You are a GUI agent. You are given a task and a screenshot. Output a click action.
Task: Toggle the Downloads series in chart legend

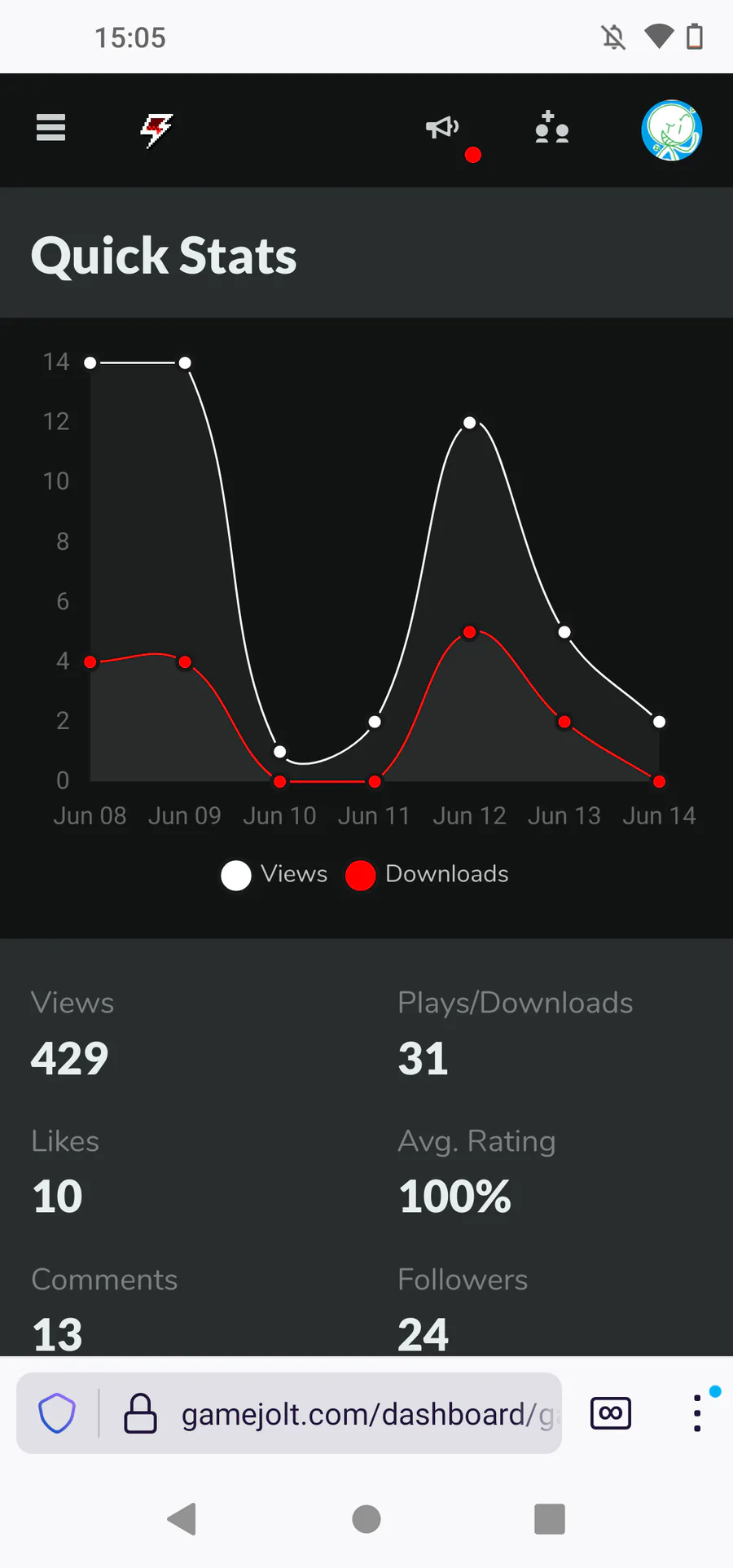click(428, 875)
